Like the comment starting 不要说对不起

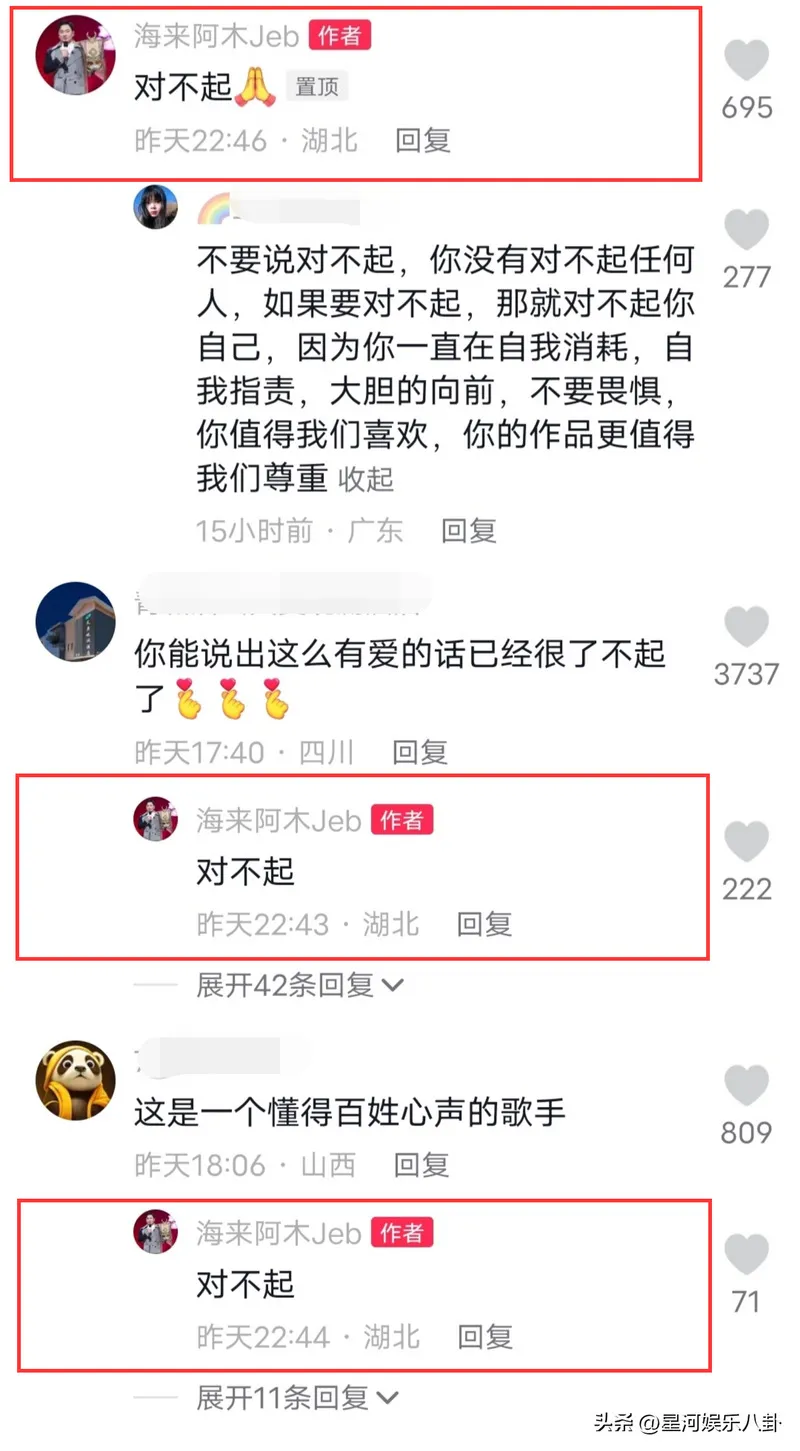click(746, 231)
